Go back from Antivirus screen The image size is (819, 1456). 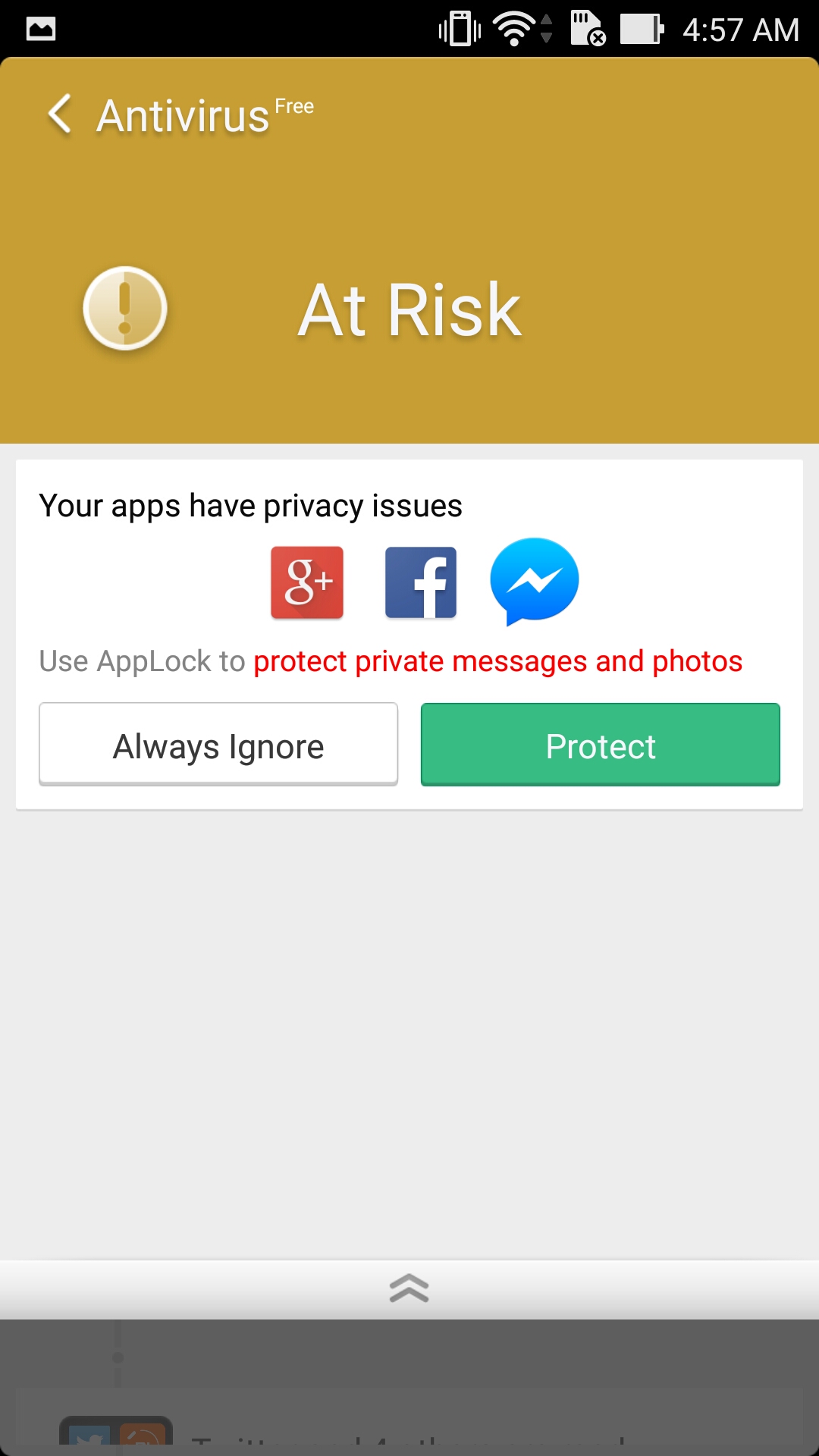[60, 115]
